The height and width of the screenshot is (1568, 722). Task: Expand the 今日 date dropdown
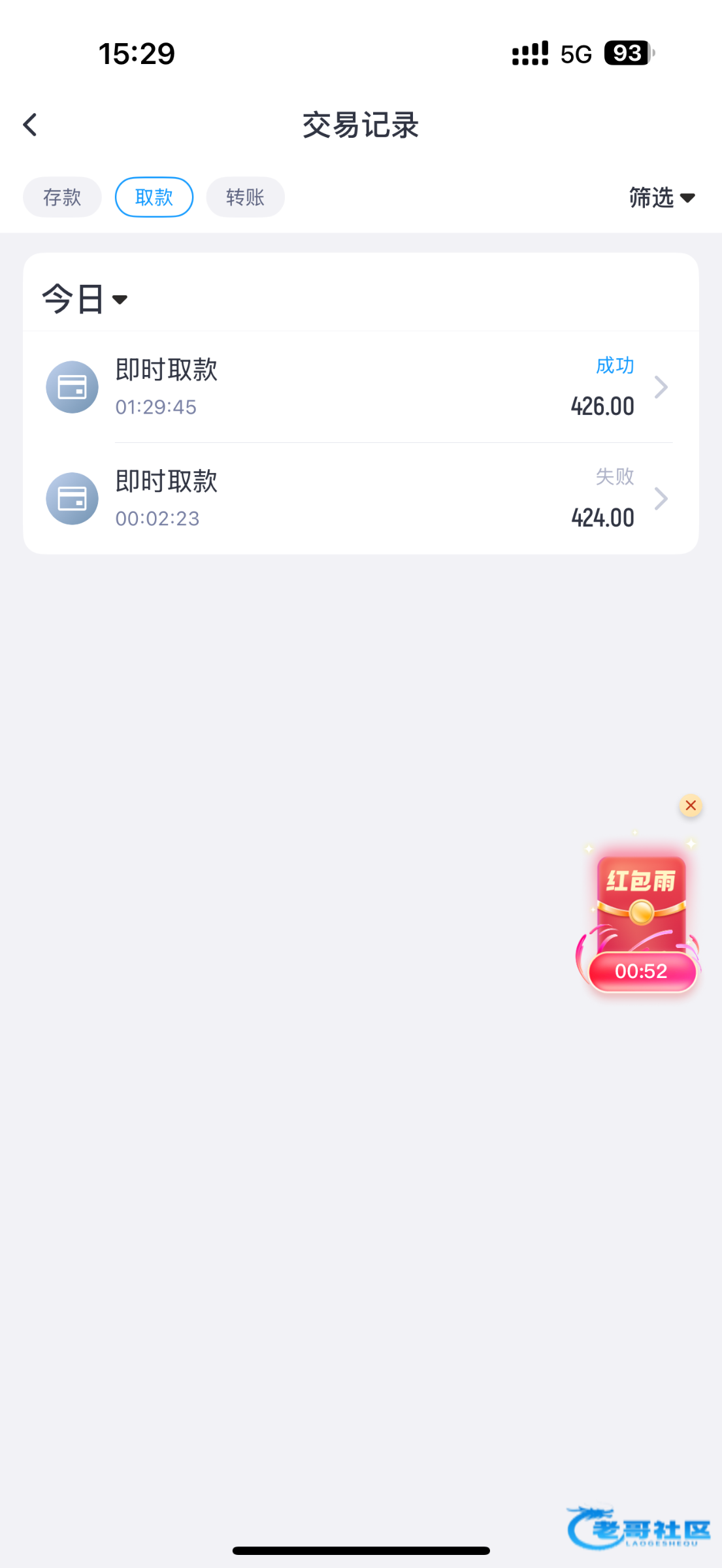pos(84,299)
